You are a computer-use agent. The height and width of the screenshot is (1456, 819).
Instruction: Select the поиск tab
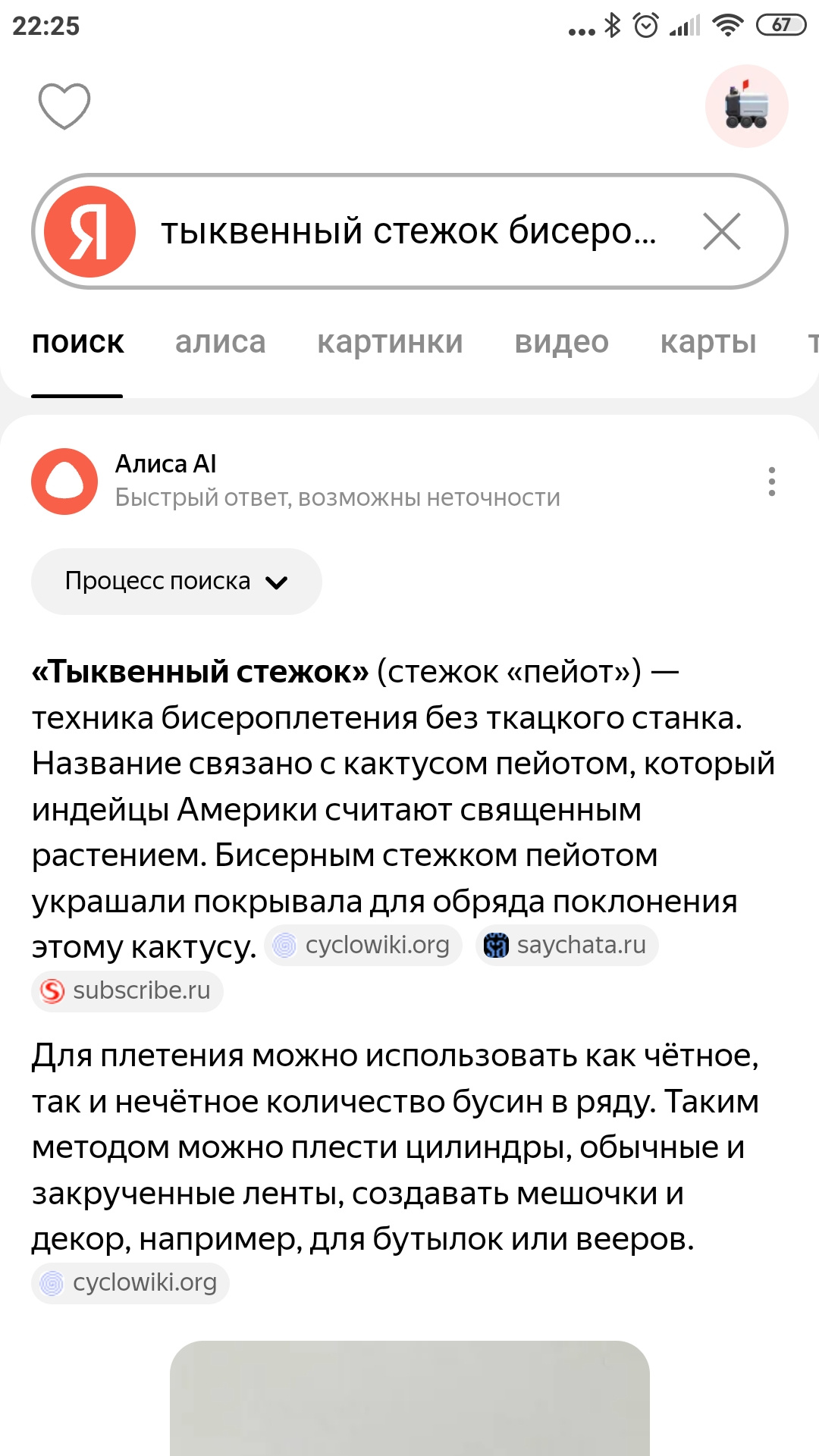[x=77, y=343]
